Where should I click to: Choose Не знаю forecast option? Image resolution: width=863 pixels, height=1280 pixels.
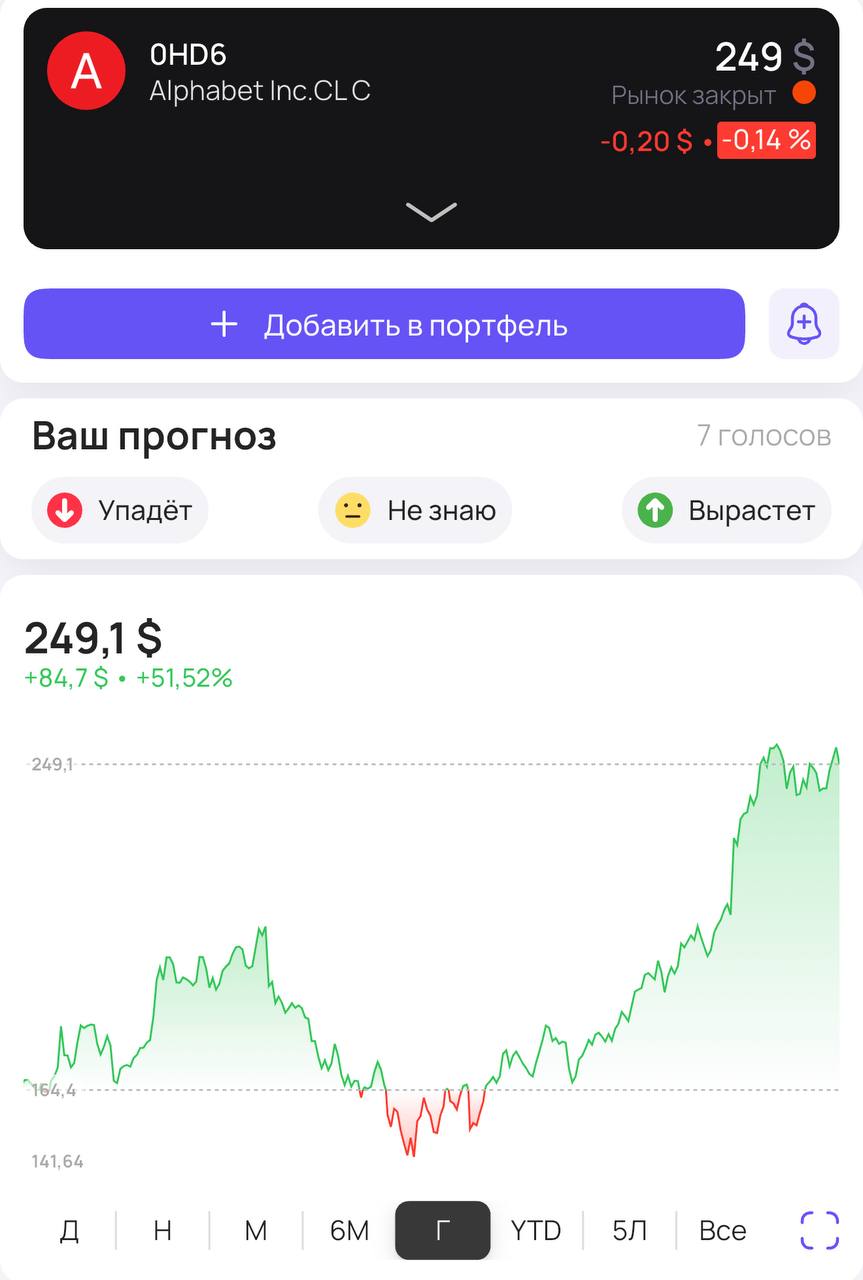(415, 511)
